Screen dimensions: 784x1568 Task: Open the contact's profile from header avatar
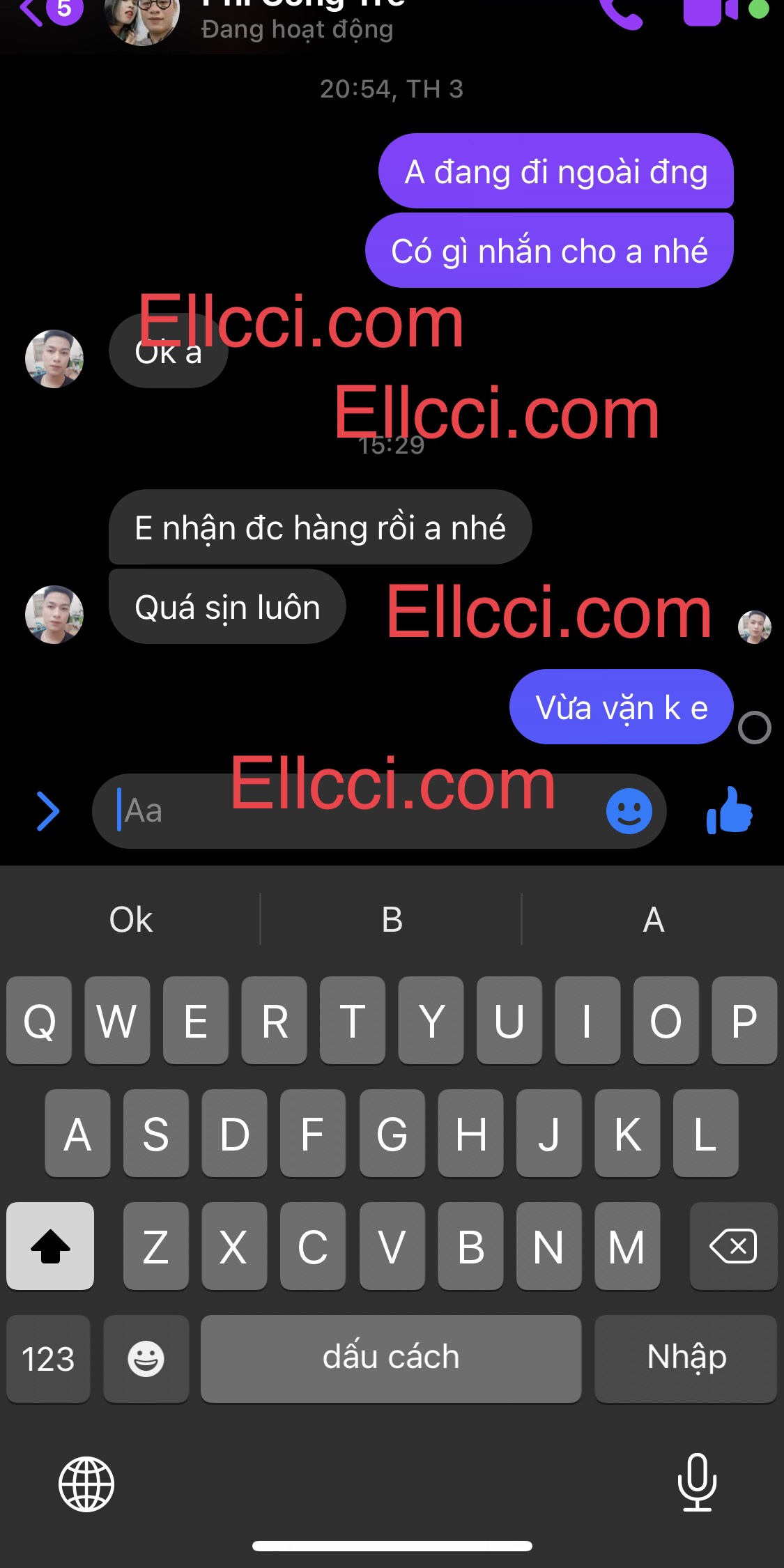pyautogui.click(x=143, y=20)
